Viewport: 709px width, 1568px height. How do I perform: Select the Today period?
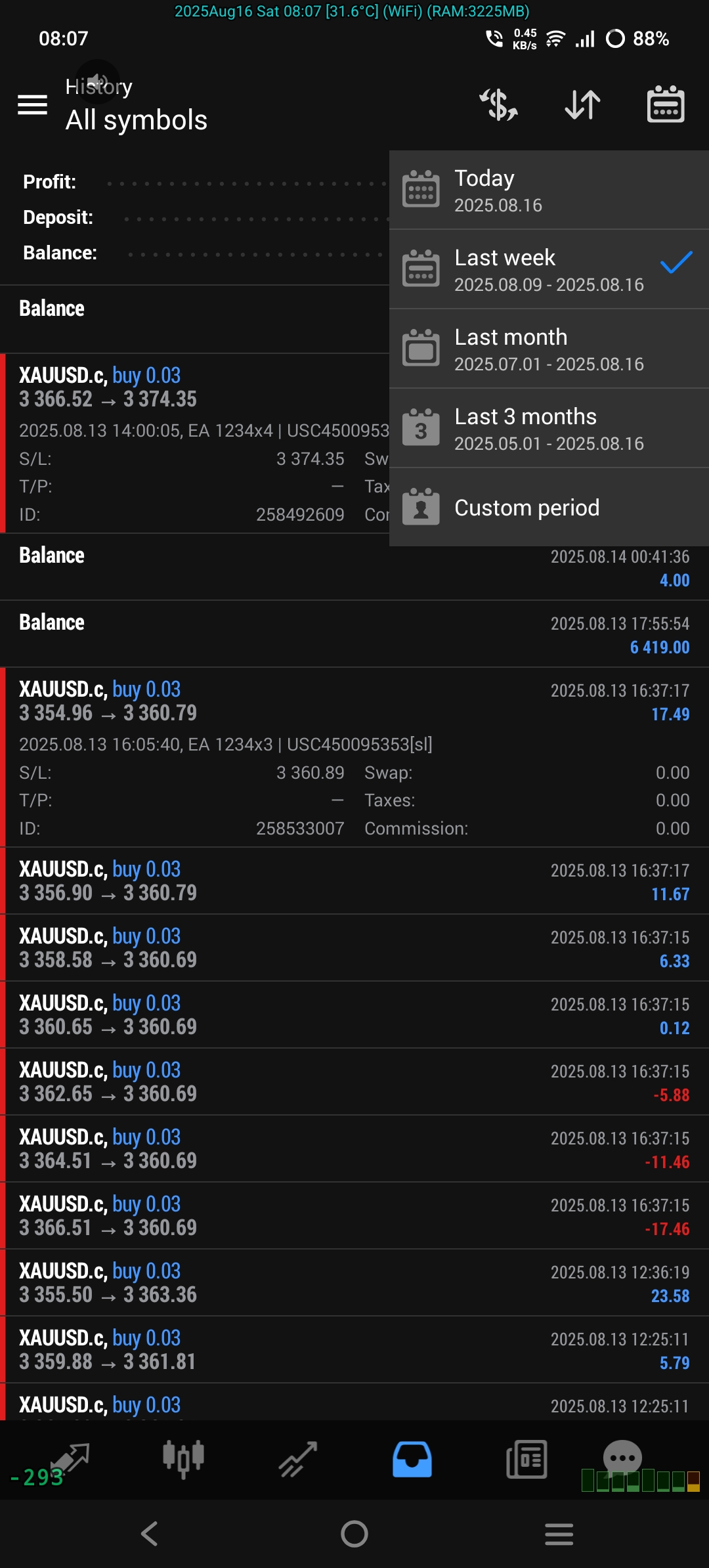pos(549,190)
